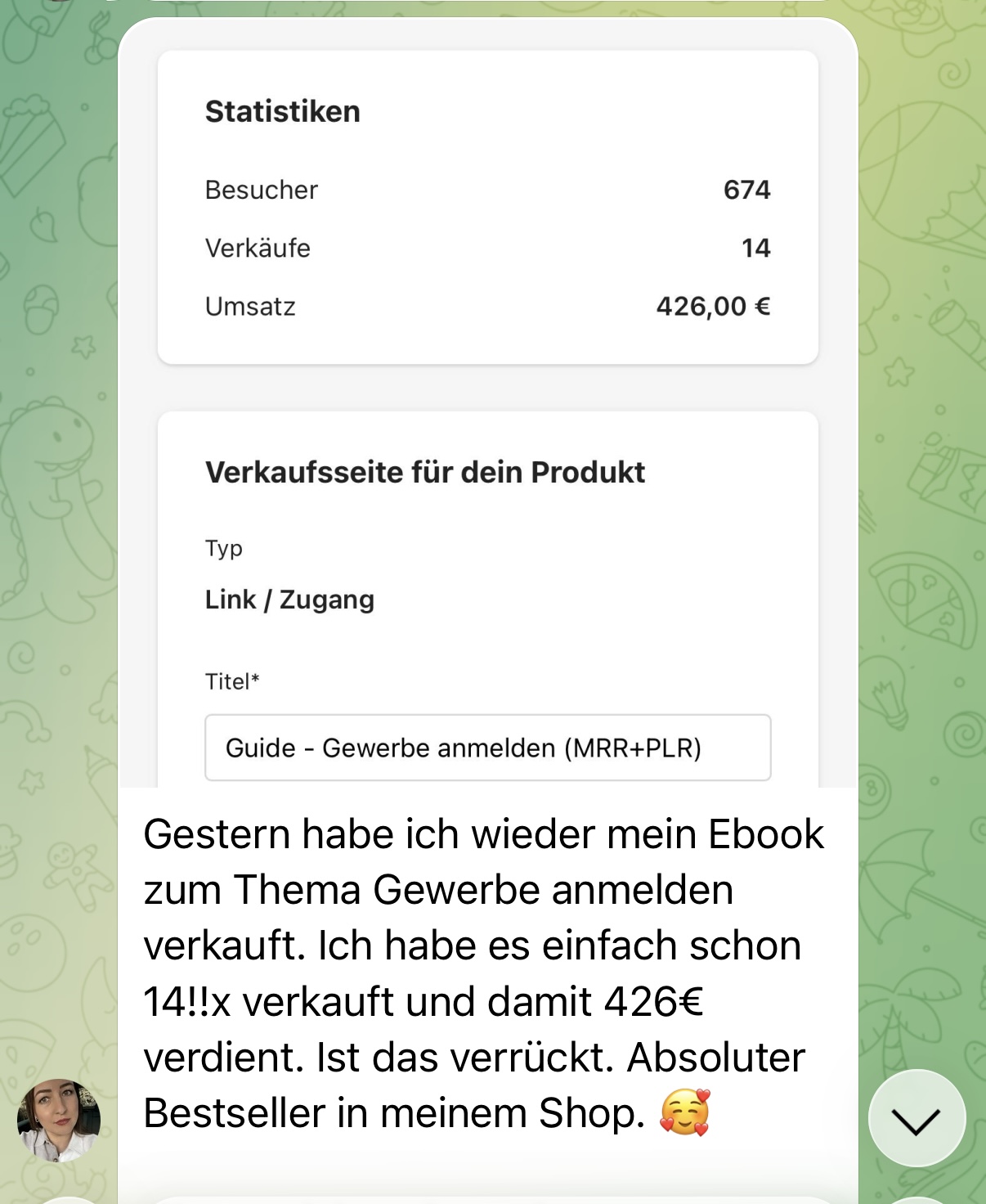
Task: Open the sender's profile picture
Action: (x=59, y=1120)
